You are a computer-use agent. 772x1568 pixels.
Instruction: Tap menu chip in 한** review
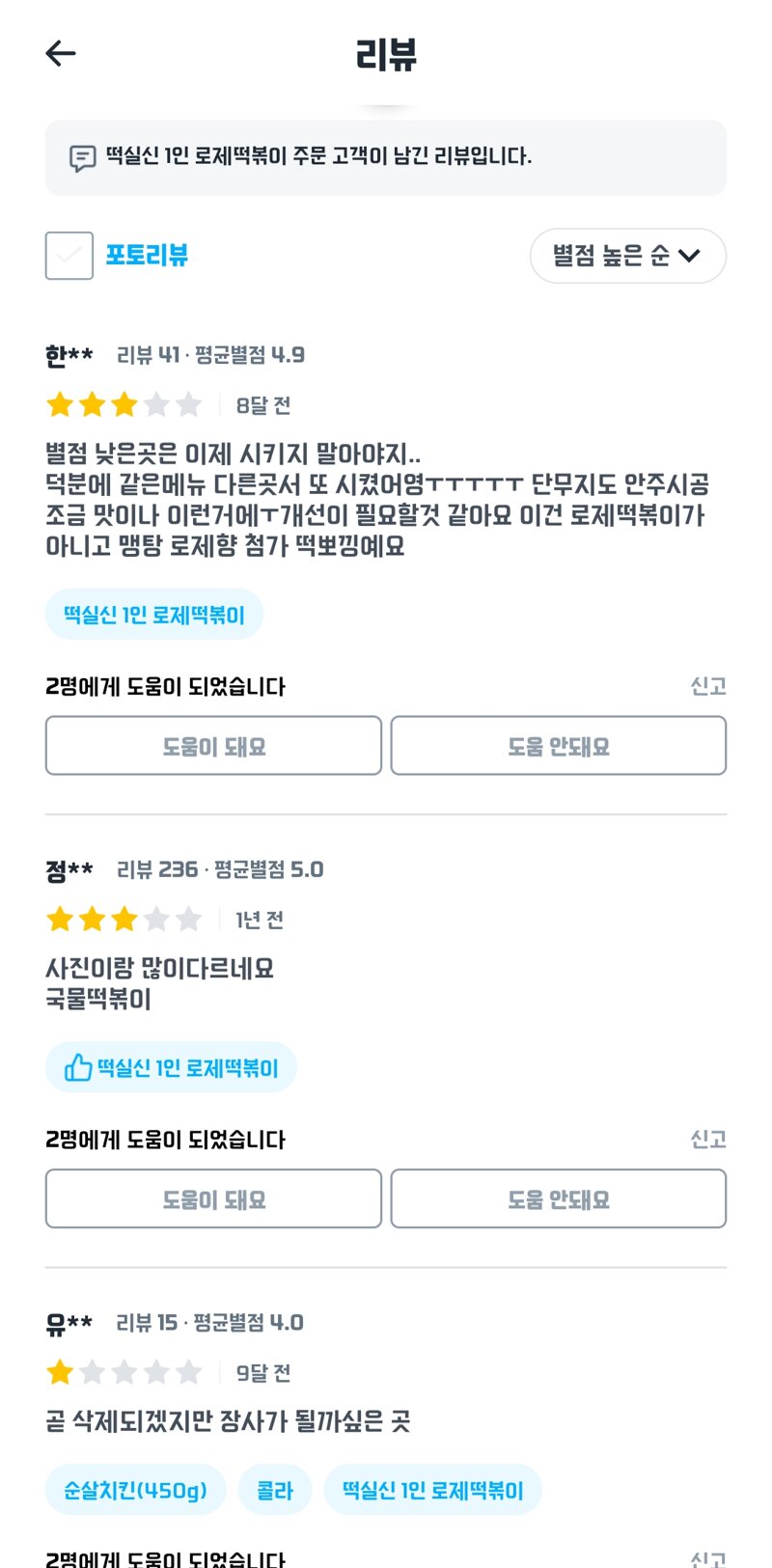[154, 615]
